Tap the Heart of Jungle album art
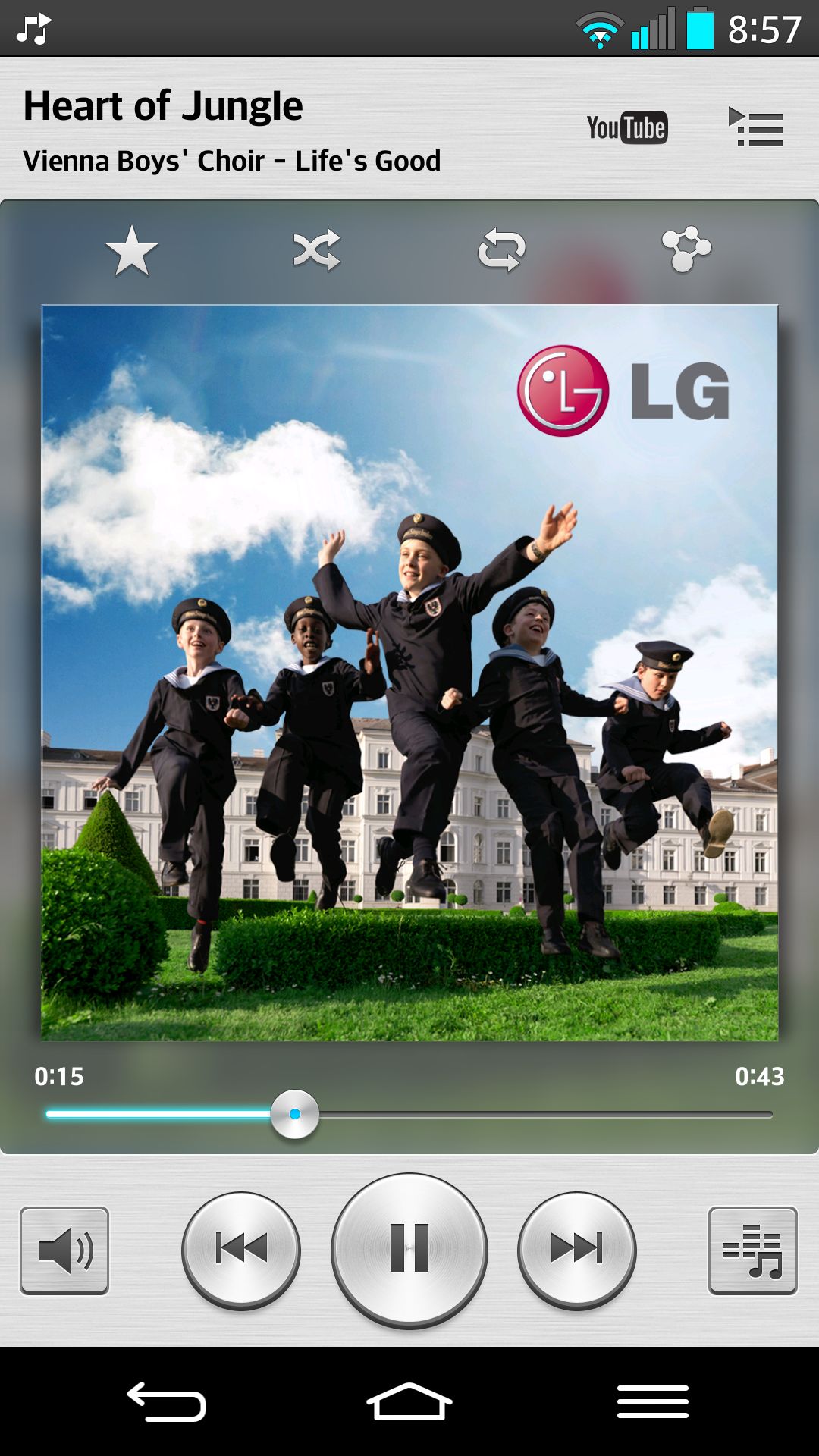The height and width of the screenshot is (1456, 819). tap(409, 673)
